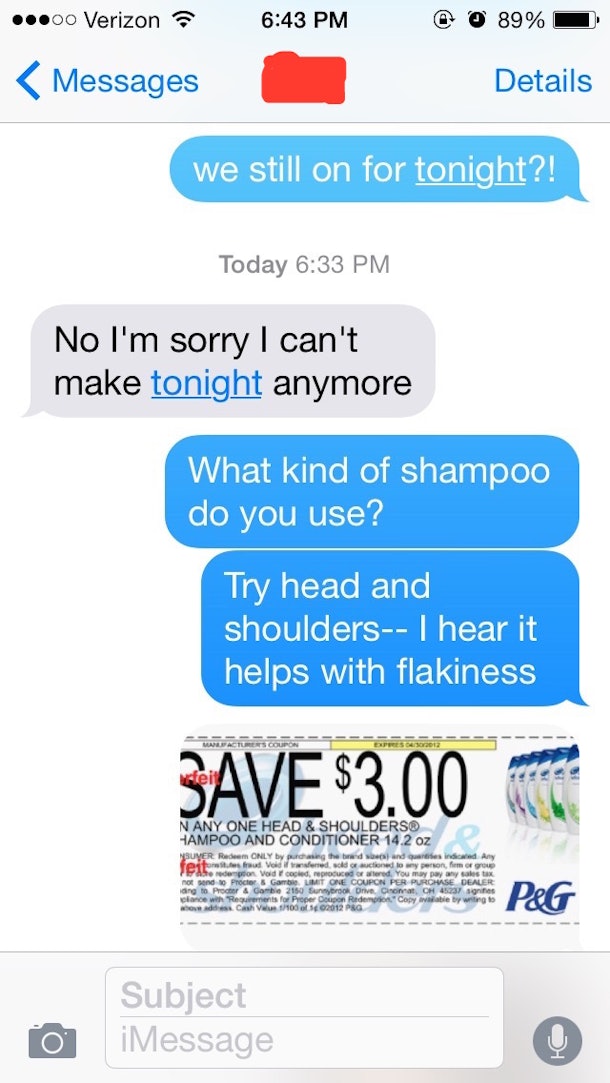Tap the microphone to record audio

[557, 1040]
